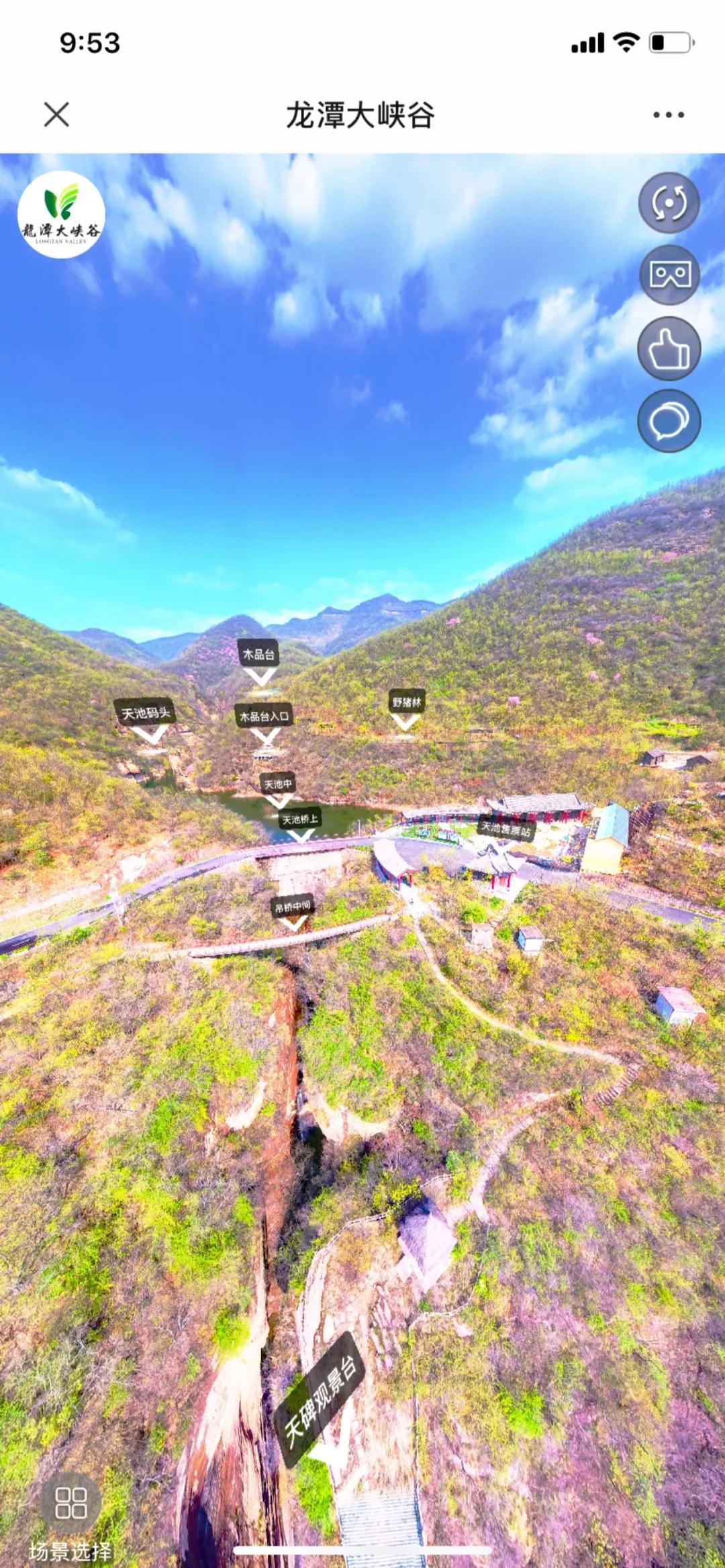The height and width of the screenshot is (1568, 725).
Task: Go to 天池售票站 hotspot
Action: [505, 829]
